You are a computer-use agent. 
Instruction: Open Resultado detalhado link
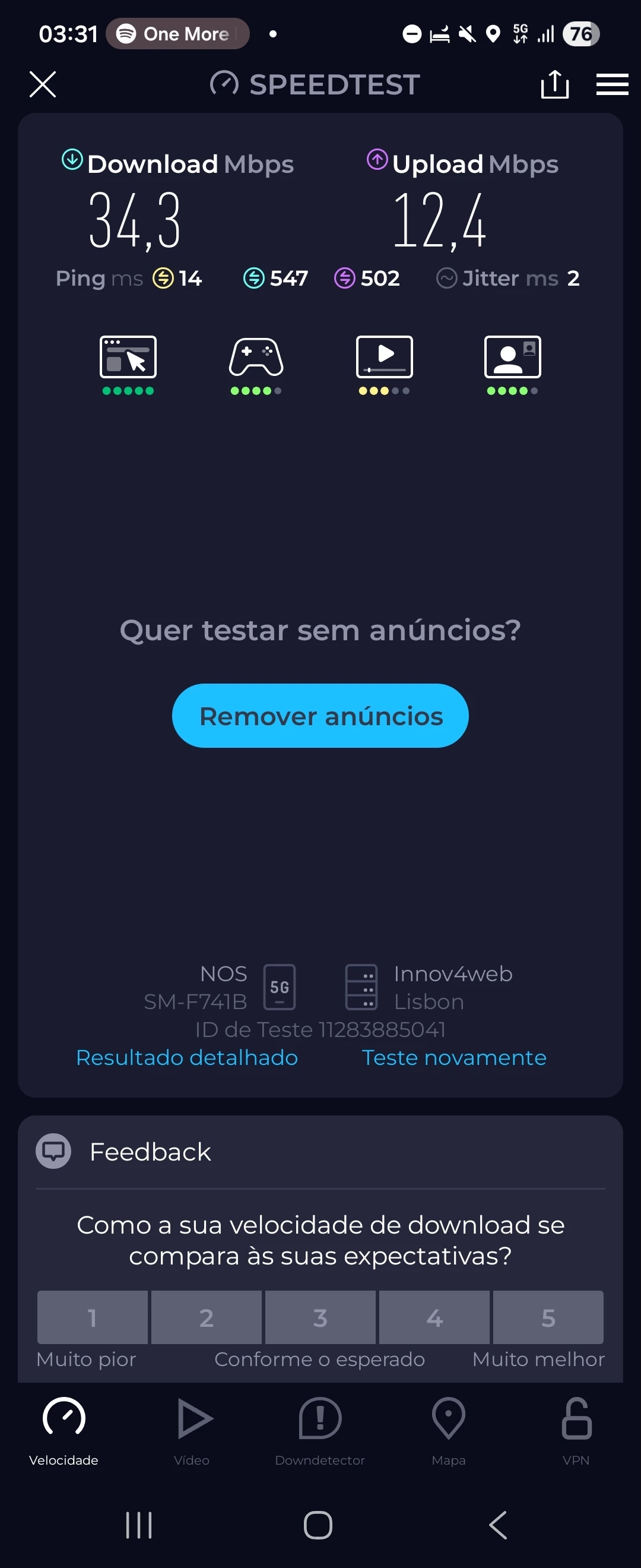point(187,1057)
